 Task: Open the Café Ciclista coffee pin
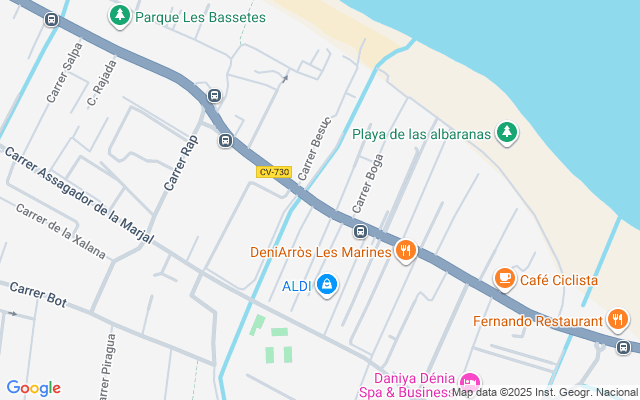tap(505, 279)
